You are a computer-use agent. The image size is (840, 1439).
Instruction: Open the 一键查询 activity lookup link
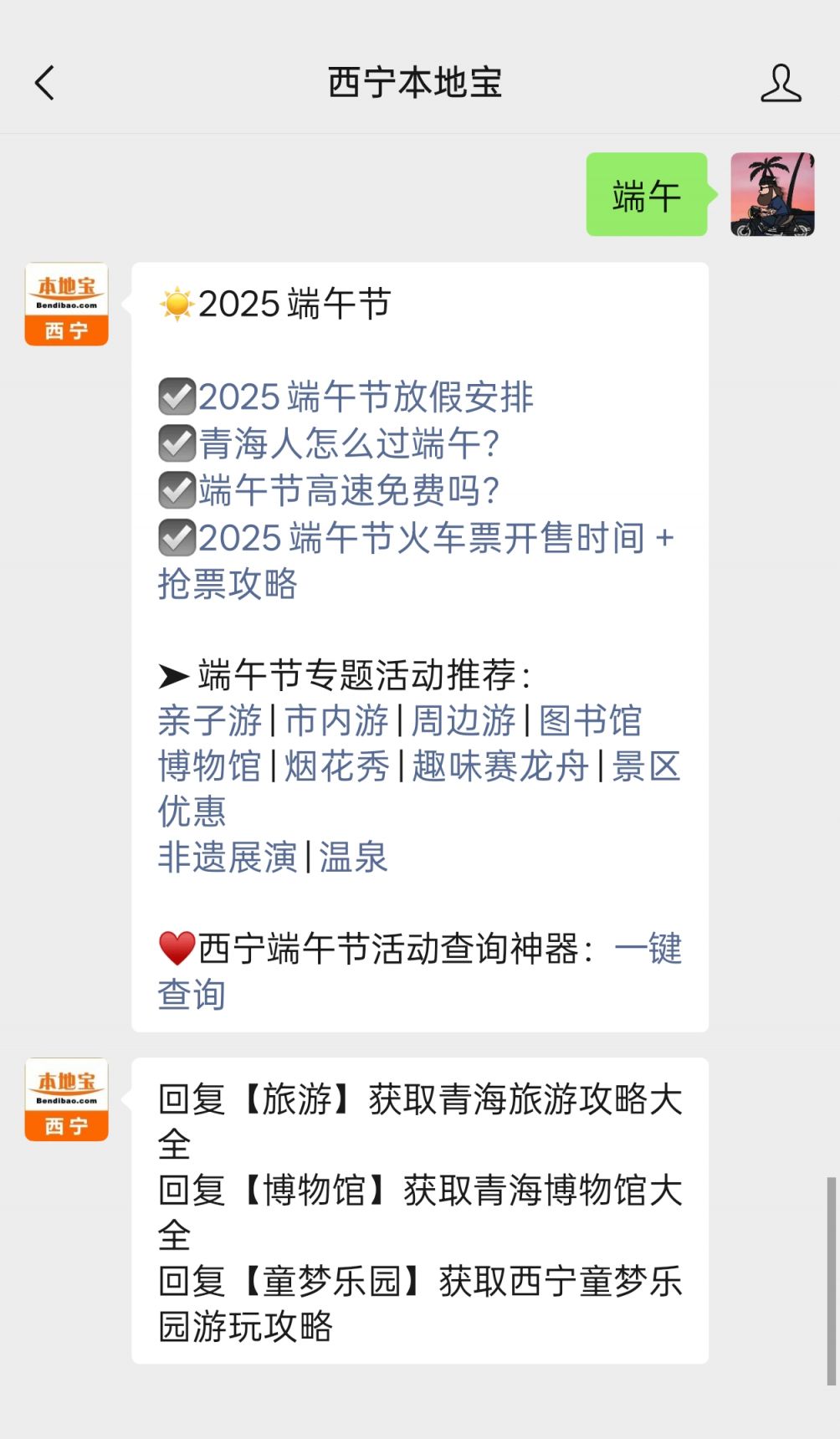(x=648, y=949)
